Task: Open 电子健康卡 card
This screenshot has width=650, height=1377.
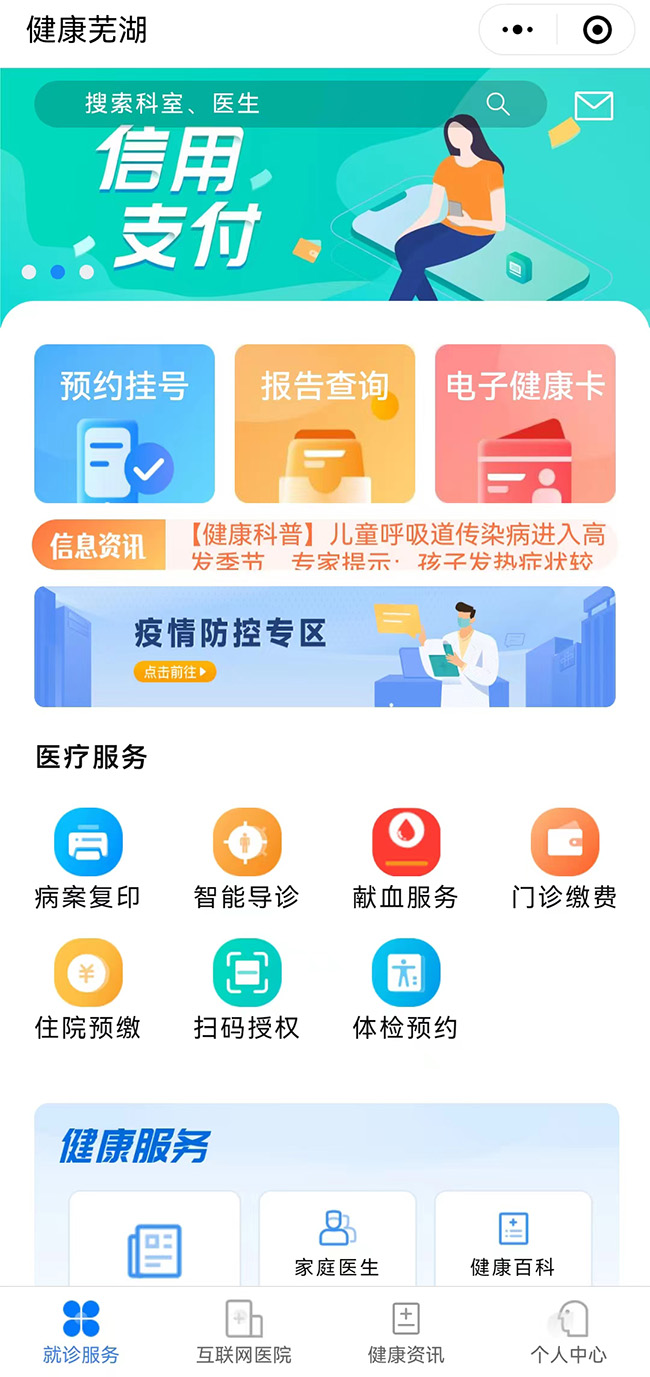Action: pos(525,424)
